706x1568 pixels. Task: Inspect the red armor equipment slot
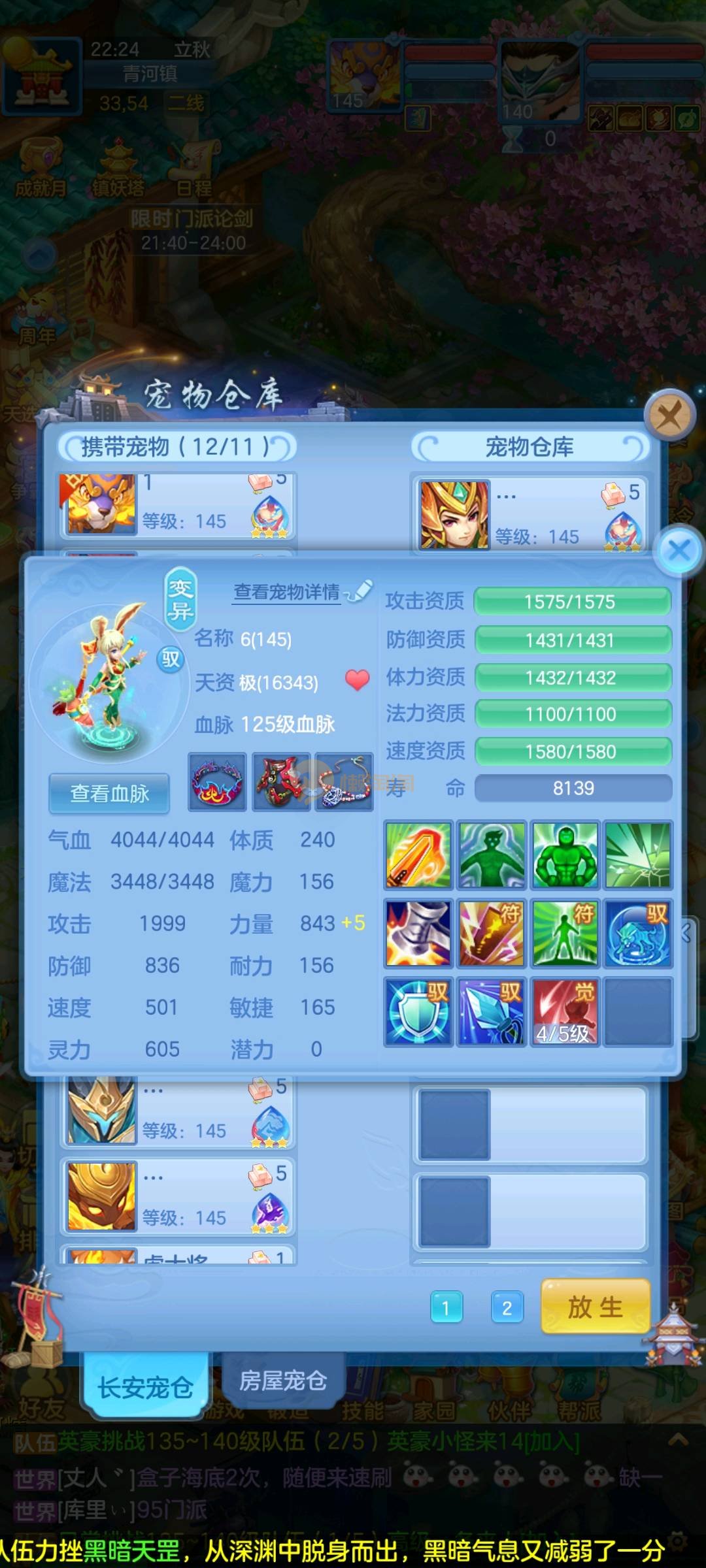[281, 782]
